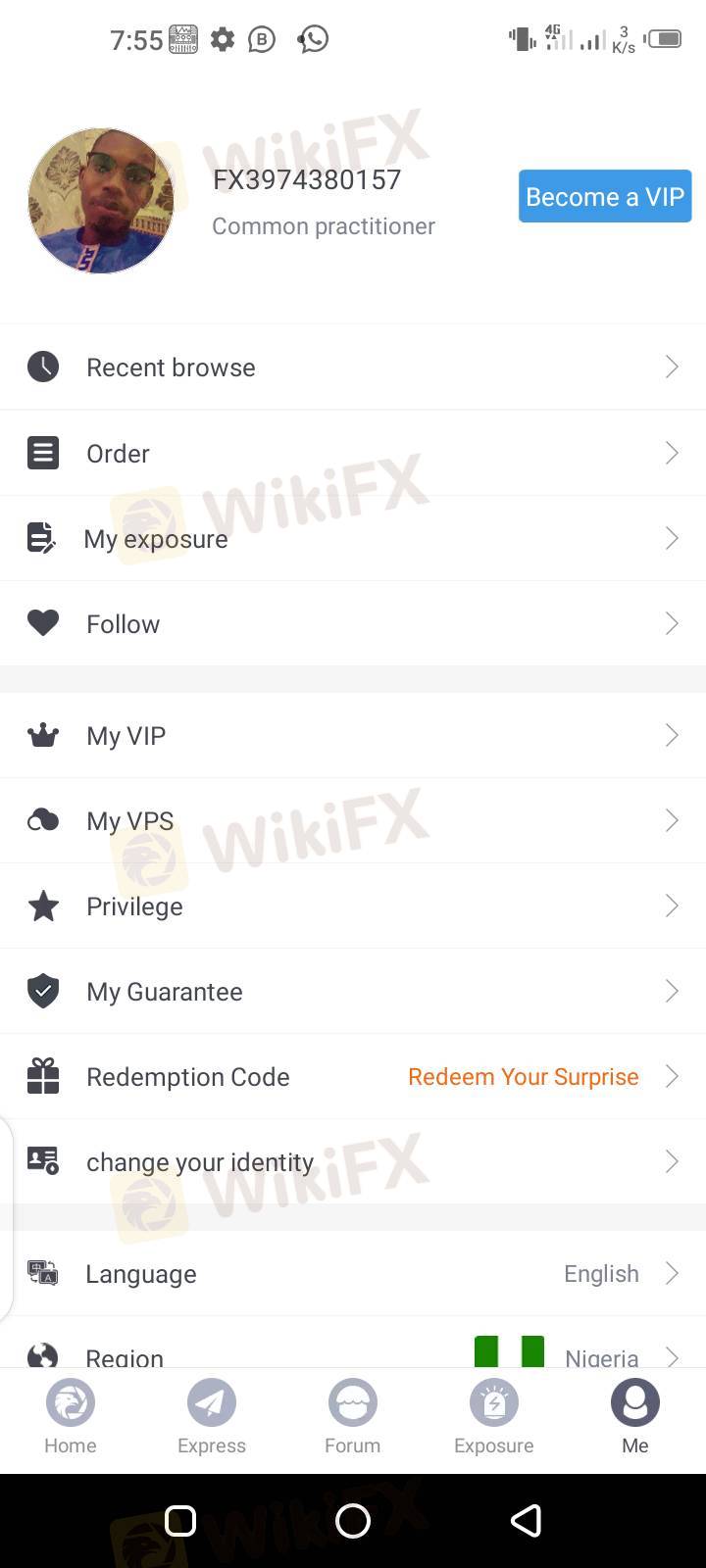Select the Me tab
Screen dimensions: 706x1568
click(635, 1417)
